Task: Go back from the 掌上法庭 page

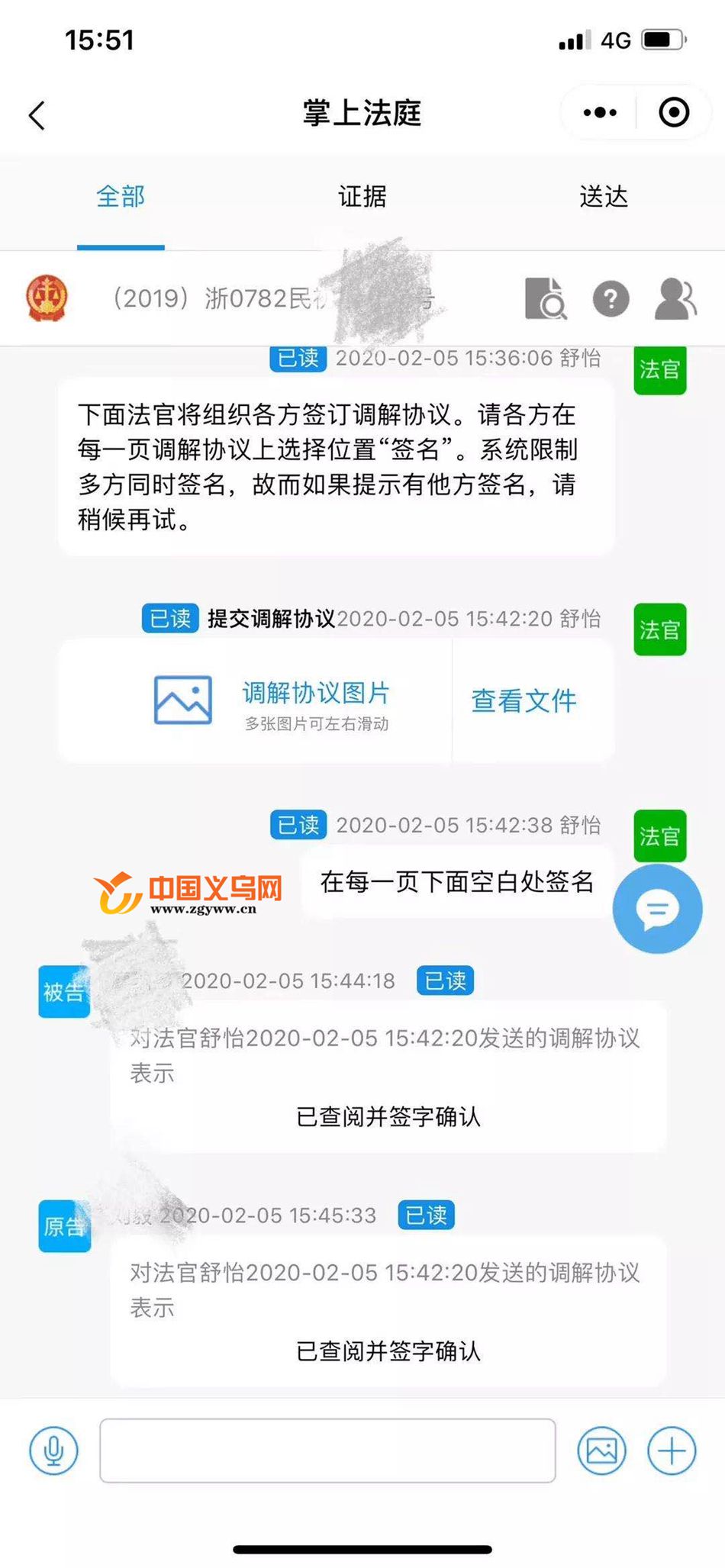Action: pos(37,115)
